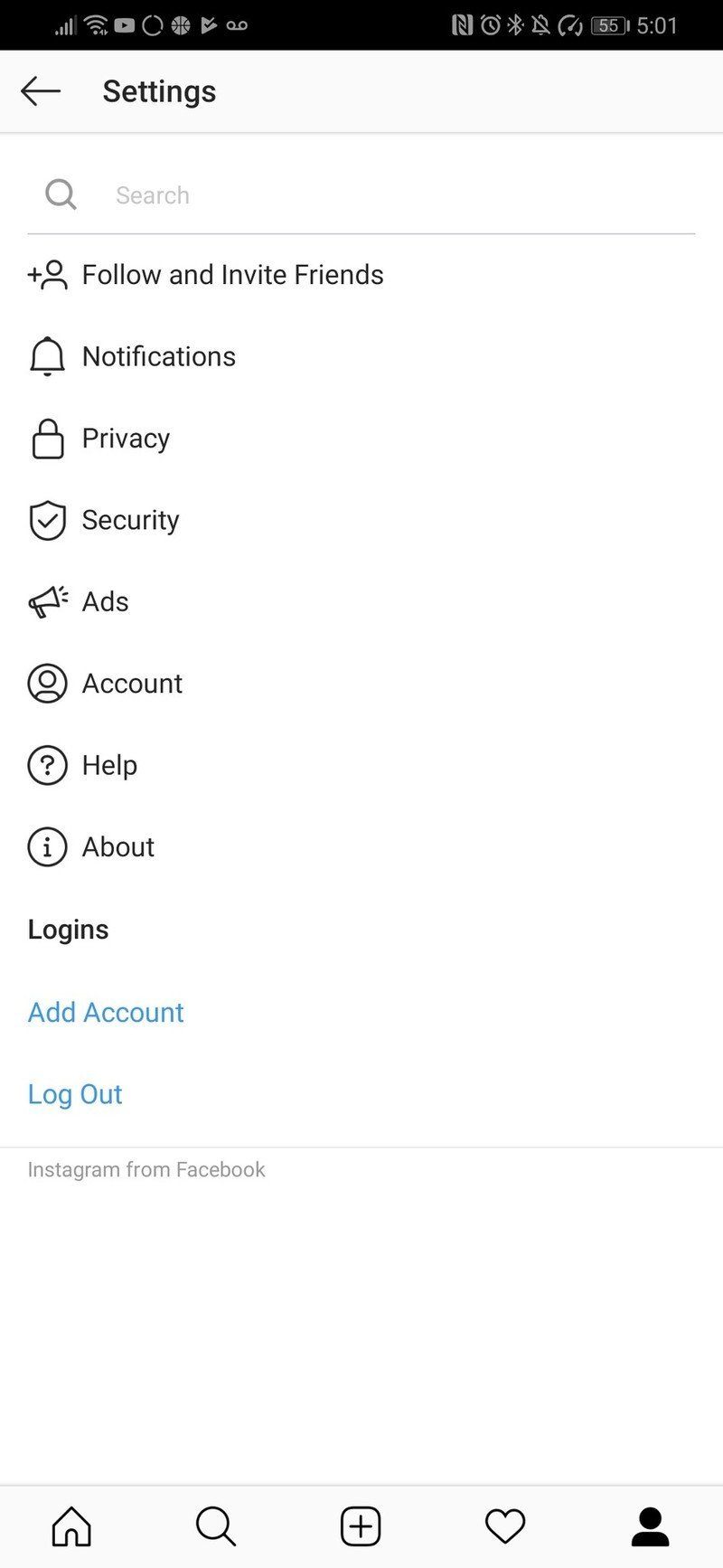
Task: Open the Account settings
Action: click(x=132, y=685)
